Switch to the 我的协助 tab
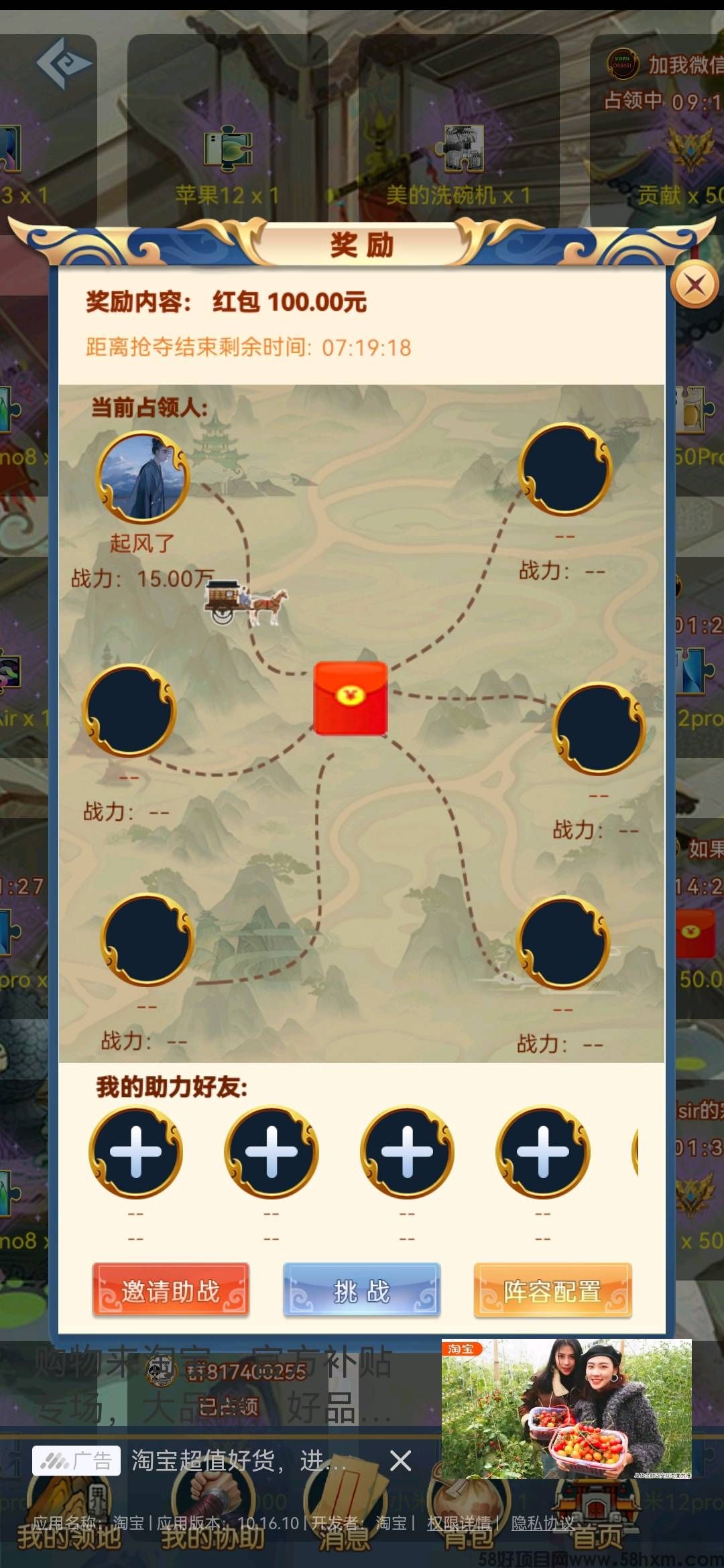This screenshot has width=724, height=1568. (x=212, y=1534)
